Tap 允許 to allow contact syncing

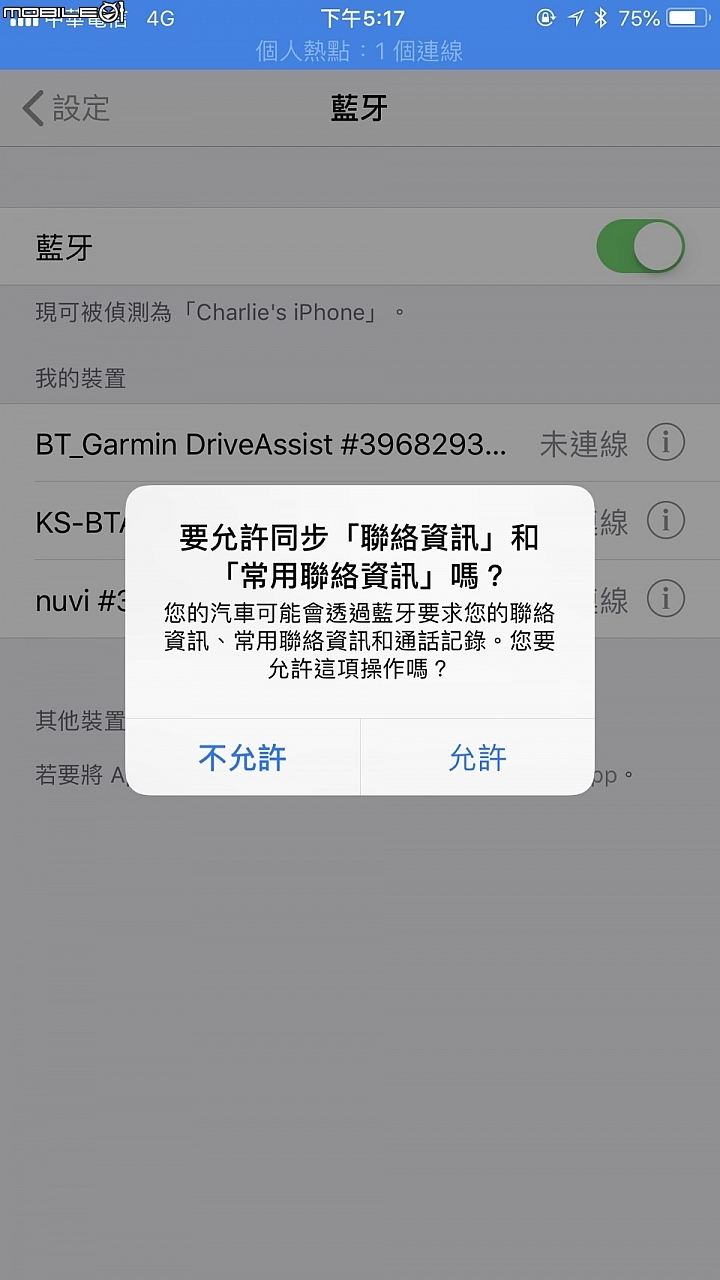click(478, 758)
